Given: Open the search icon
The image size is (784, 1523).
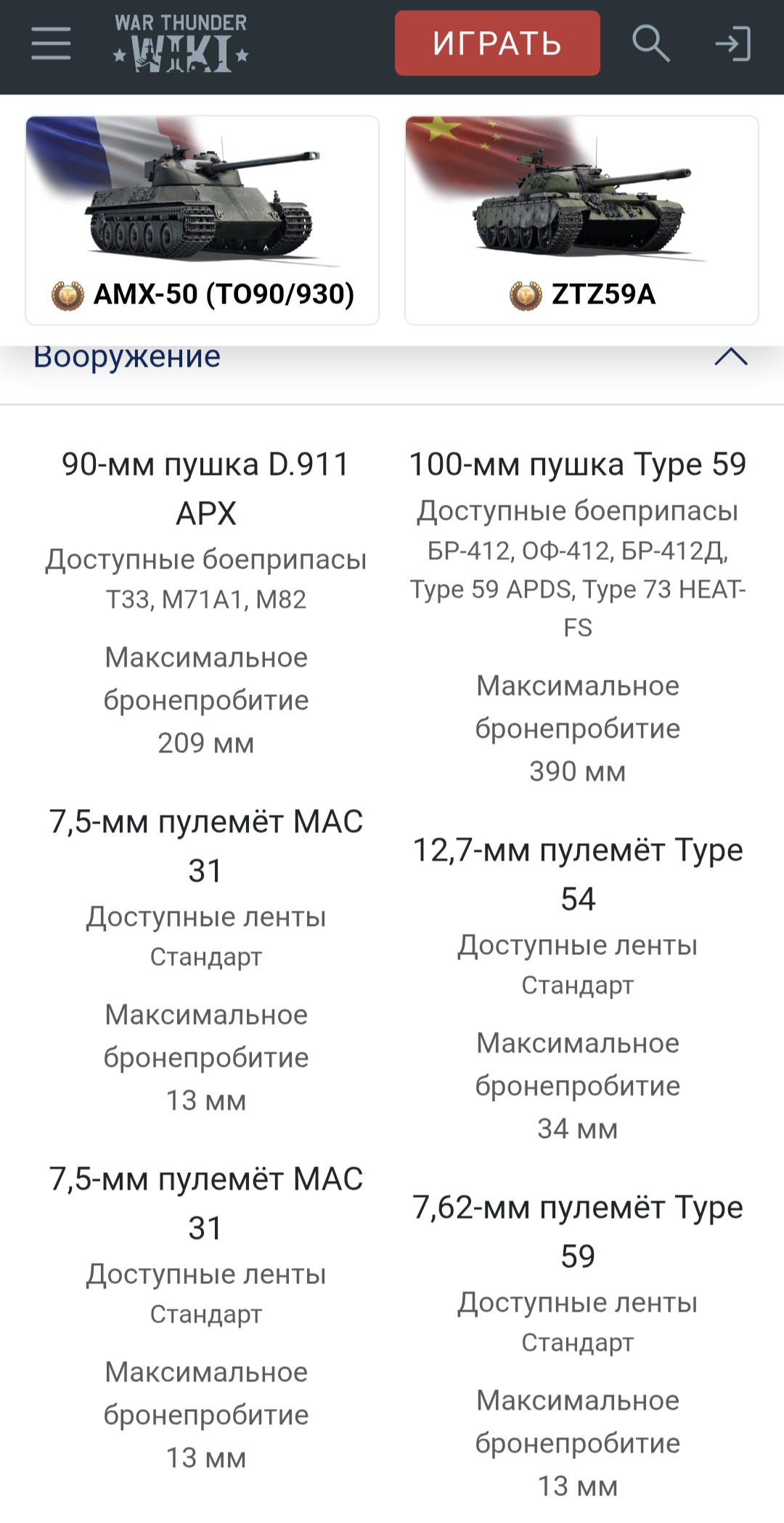Looking at the screenshot, I should tap(650, 44).
